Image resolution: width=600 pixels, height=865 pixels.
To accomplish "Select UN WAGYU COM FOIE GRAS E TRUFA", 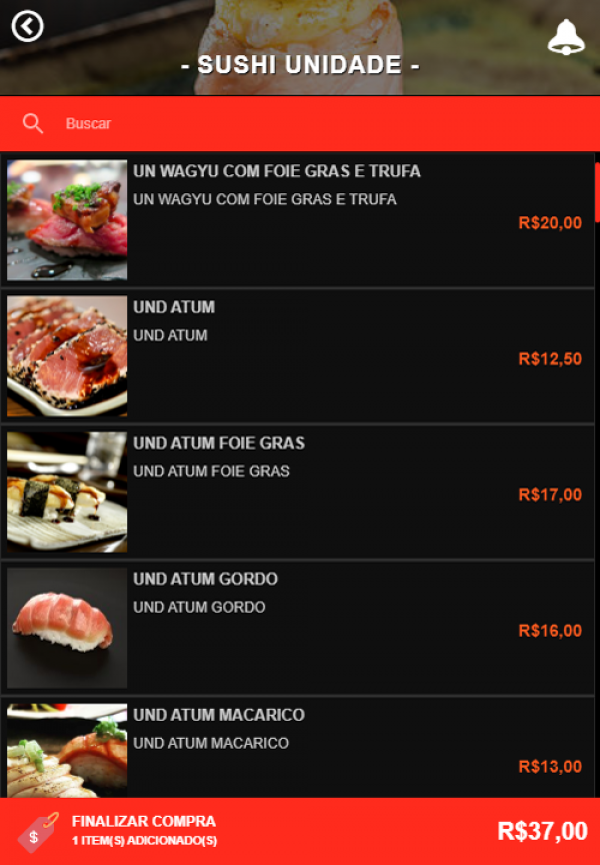I will click(x=298, y=221).
